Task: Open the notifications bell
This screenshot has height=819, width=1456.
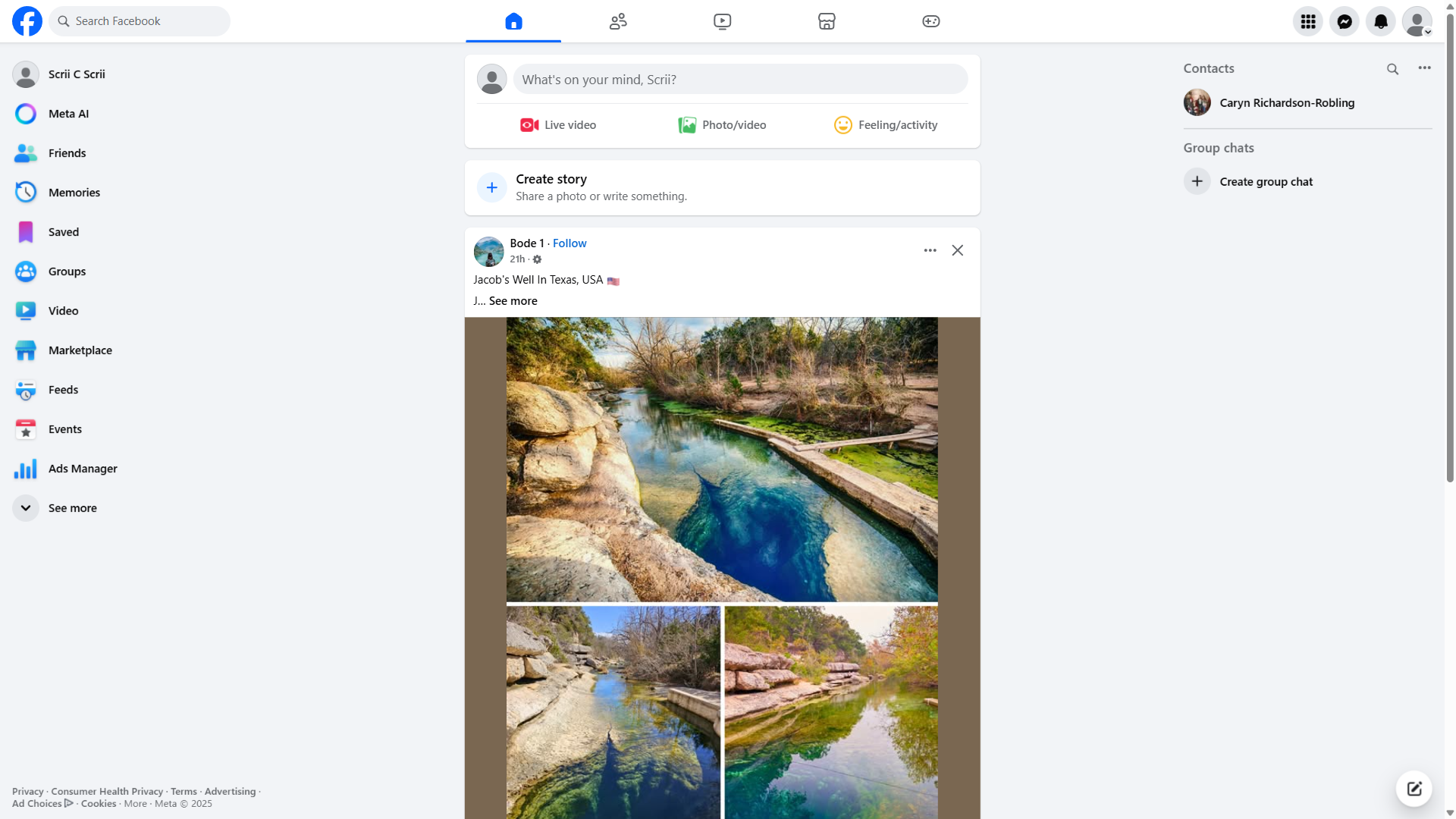Action: tap(1380, 21)
